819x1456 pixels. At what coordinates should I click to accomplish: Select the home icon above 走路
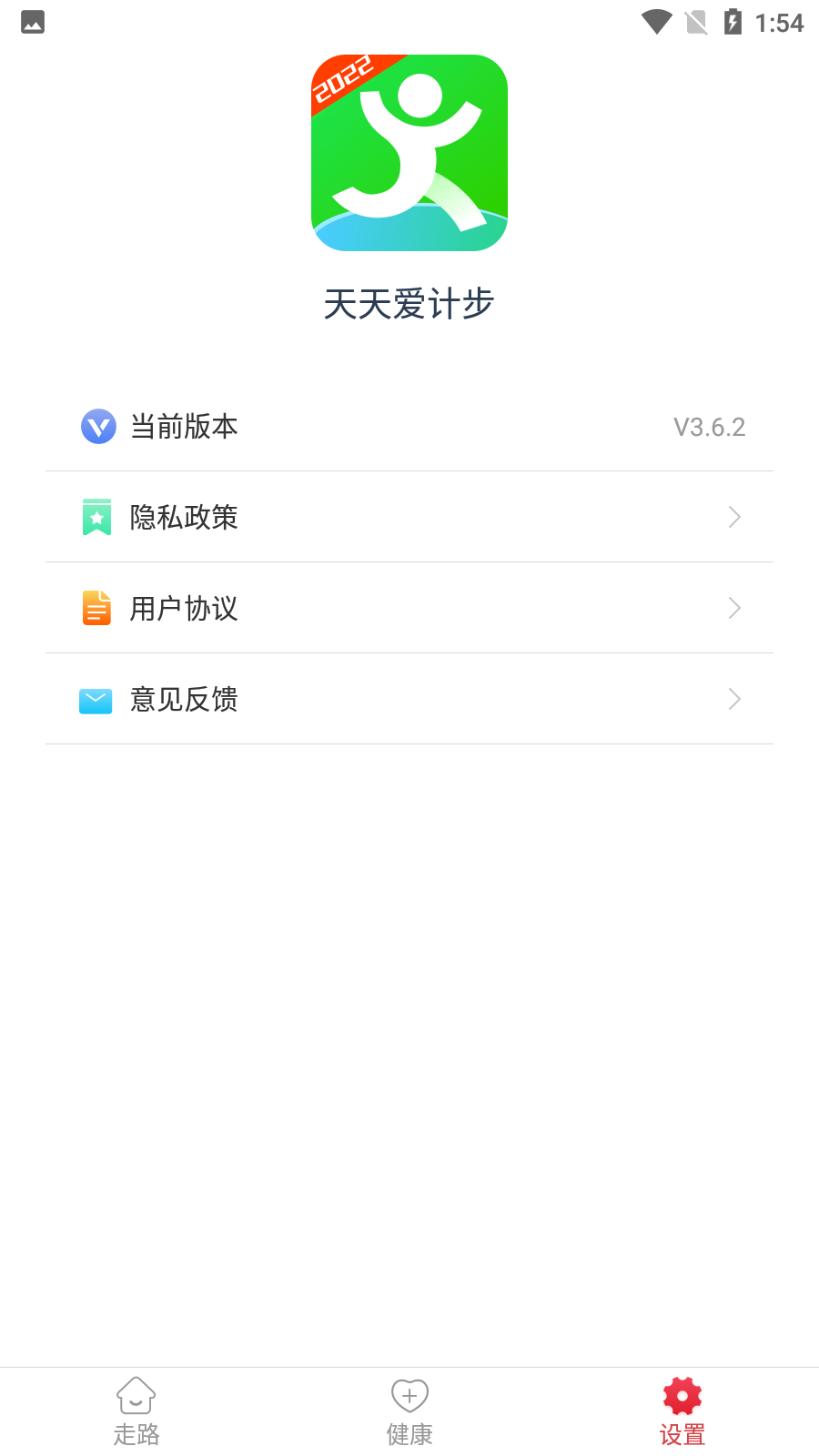136,1395
